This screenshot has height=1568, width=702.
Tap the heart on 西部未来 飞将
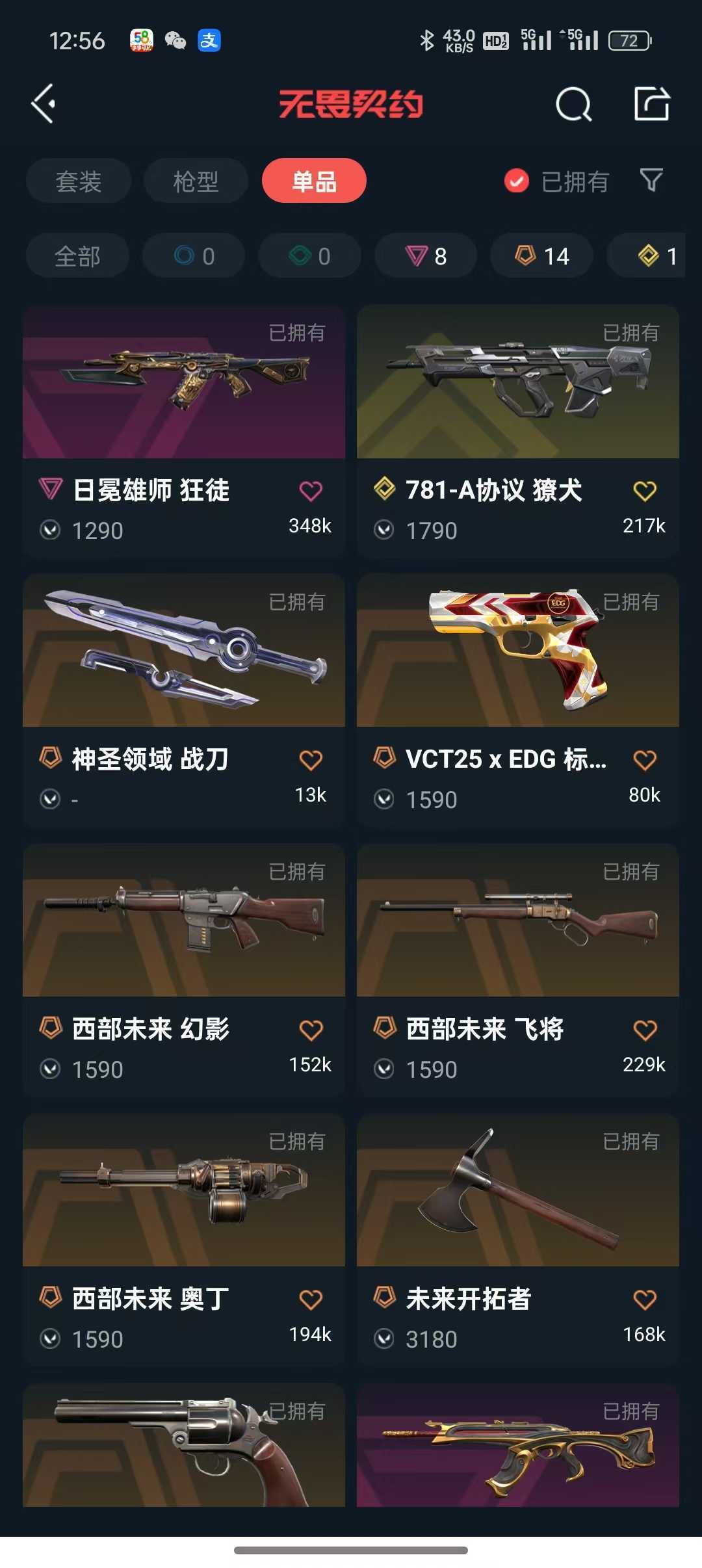pos(644,1030)
